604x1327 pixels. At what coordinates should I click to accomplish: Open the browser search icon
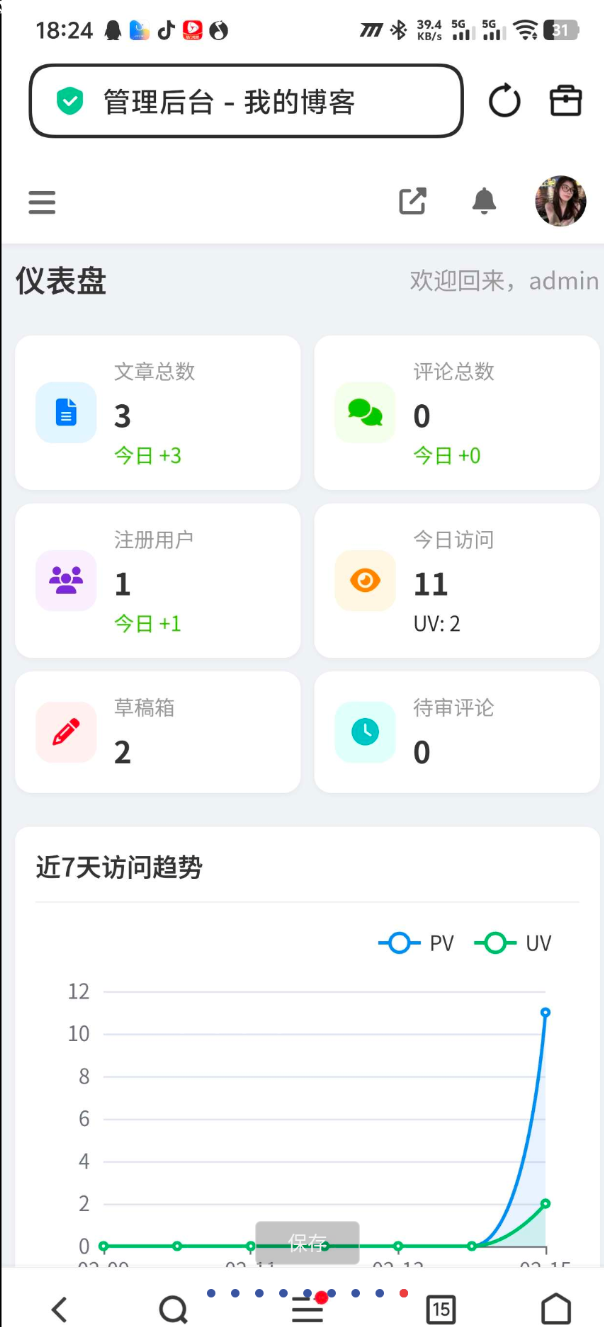(x=173, y=1309)
